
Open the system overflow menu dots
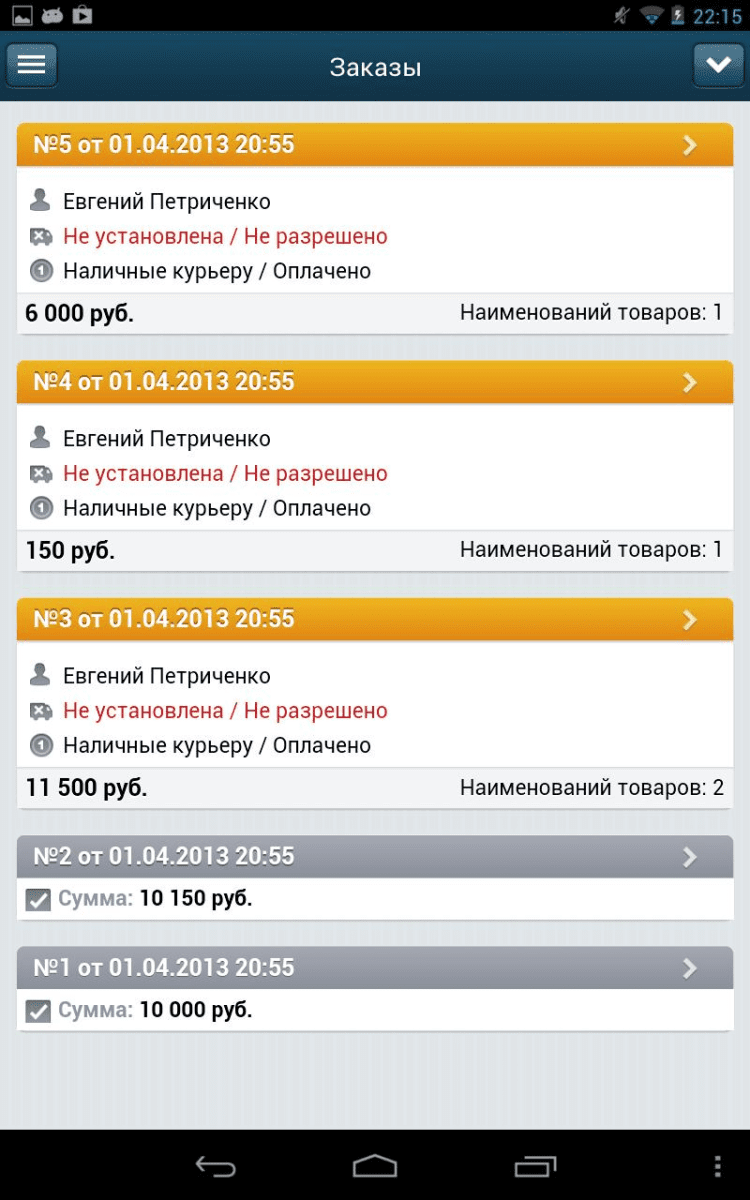click(x=717, y=1166)
